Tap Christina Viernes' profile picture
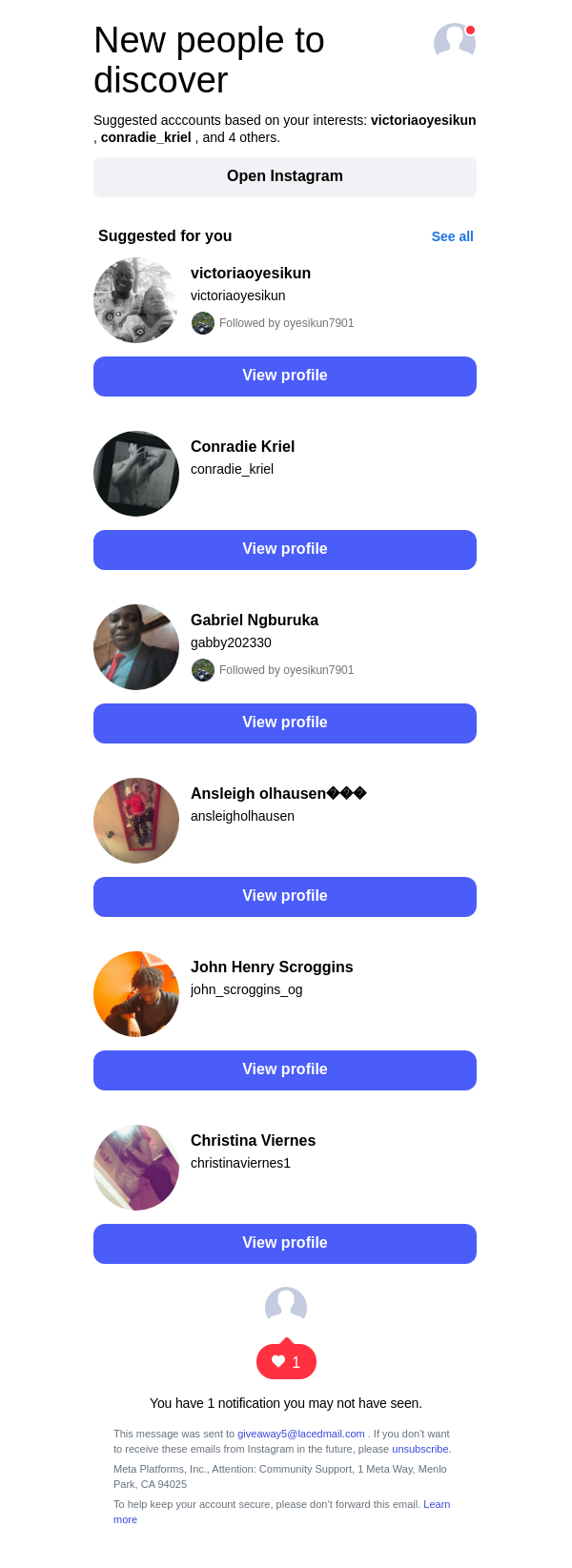This screenshot has width=572, height=1568. pos(136,1168)
